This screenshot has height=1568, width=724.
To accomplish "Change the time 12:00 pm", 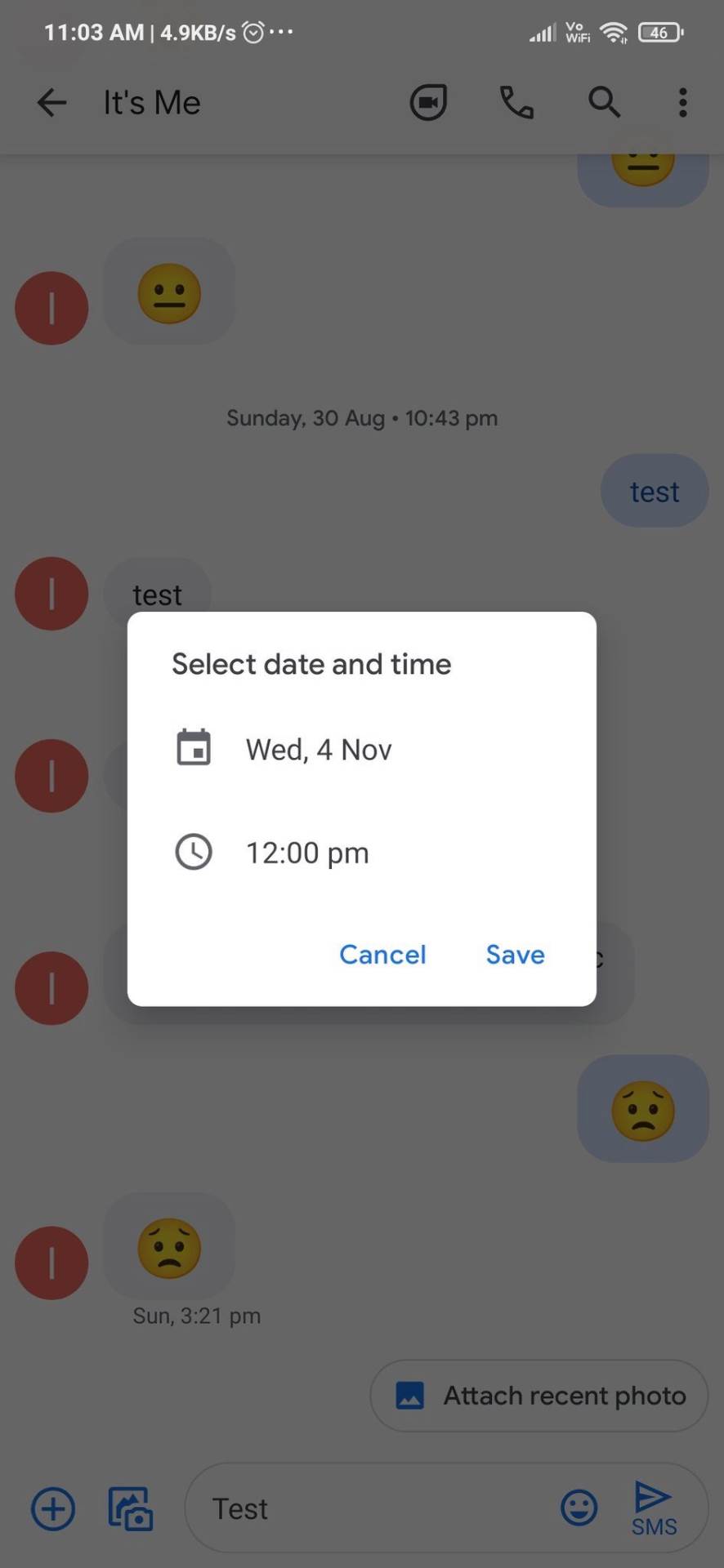I will (x=307, y=853).
